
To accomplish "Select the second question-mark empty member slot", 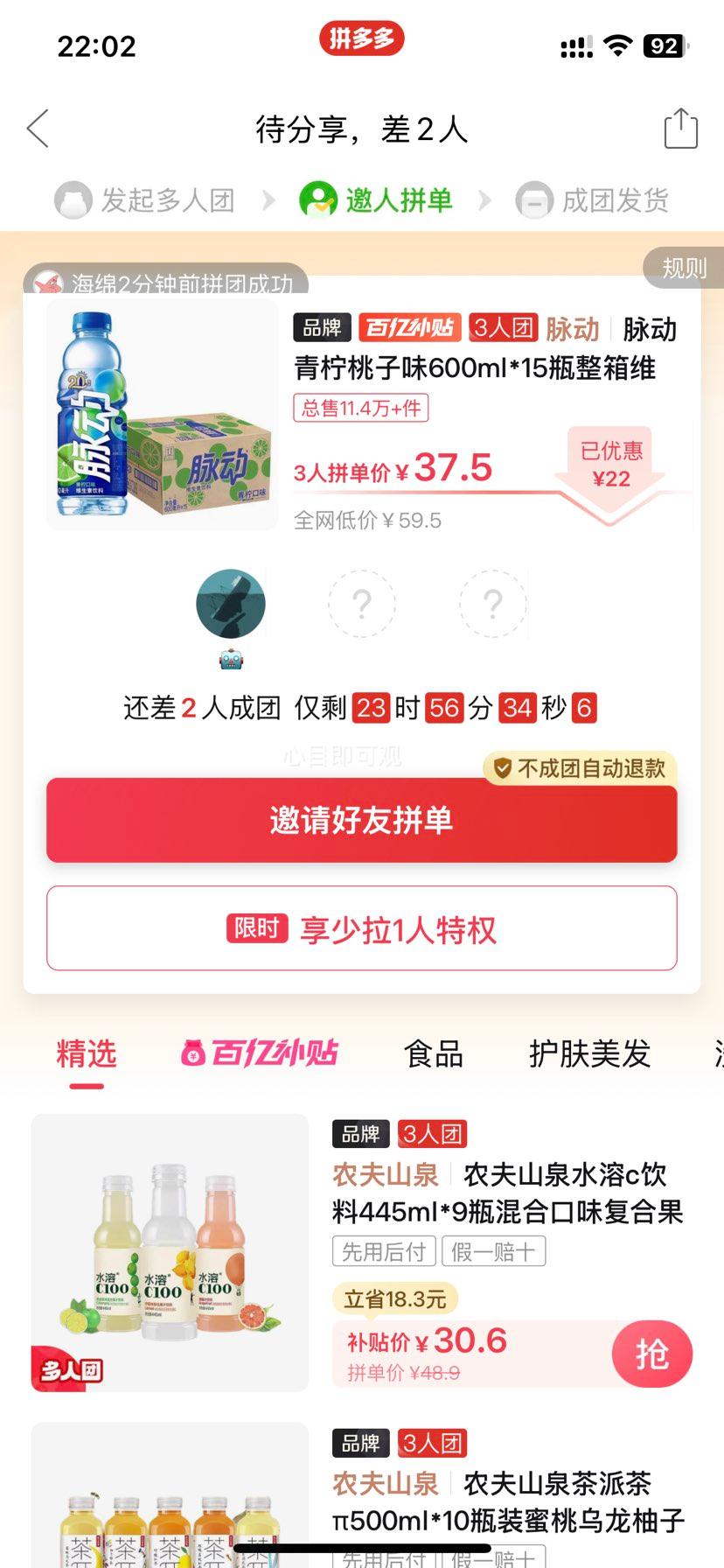I will (x=492, y=605).
